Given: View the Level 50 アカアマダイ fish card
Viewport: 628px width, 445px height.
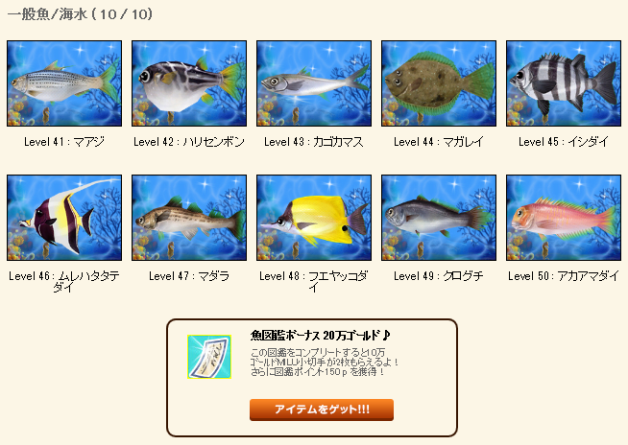Looking at the screenshot, I should coord(563,218).
